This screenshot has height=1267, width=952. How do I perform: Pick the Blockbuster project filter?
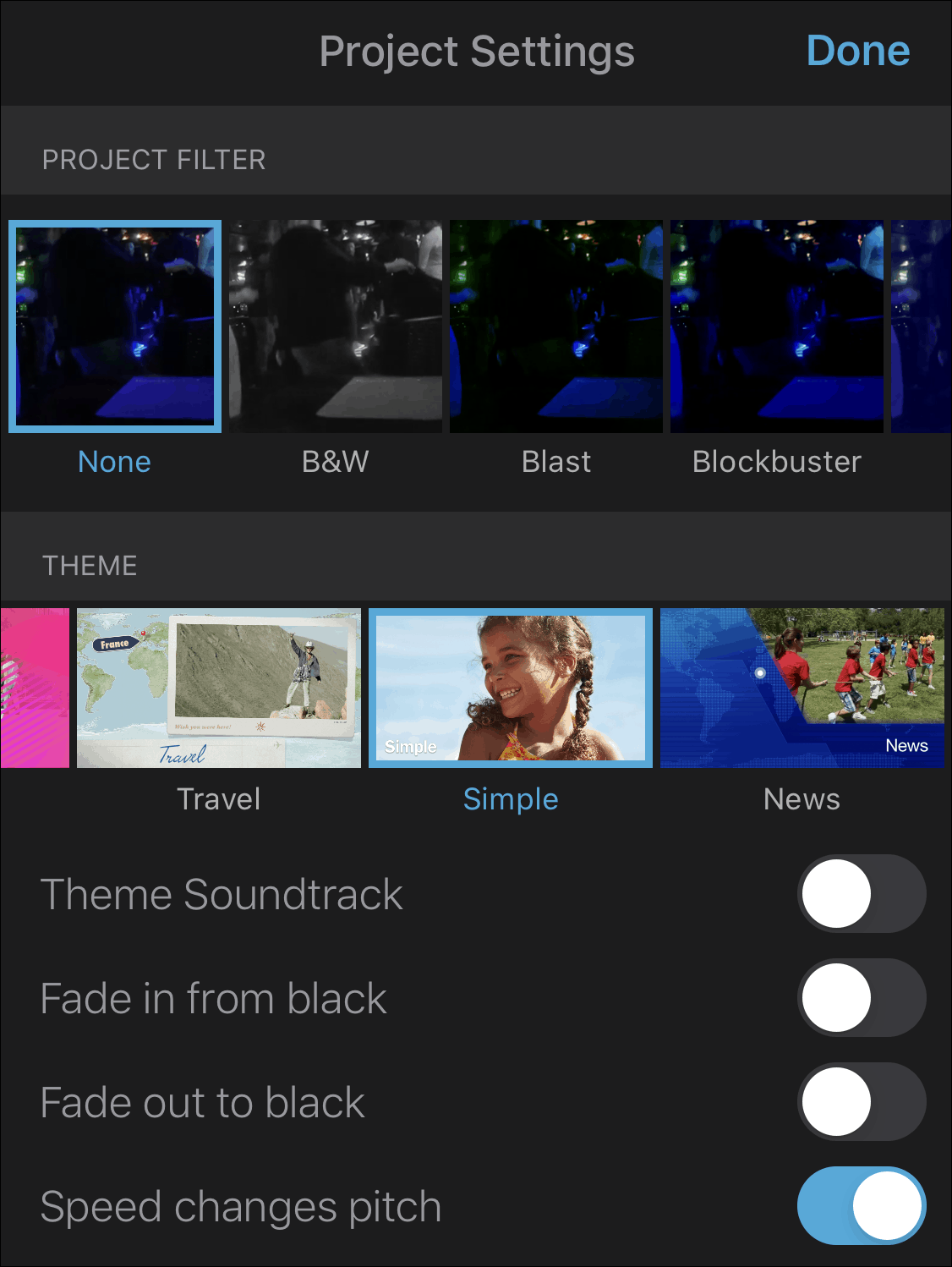[777, 326]
